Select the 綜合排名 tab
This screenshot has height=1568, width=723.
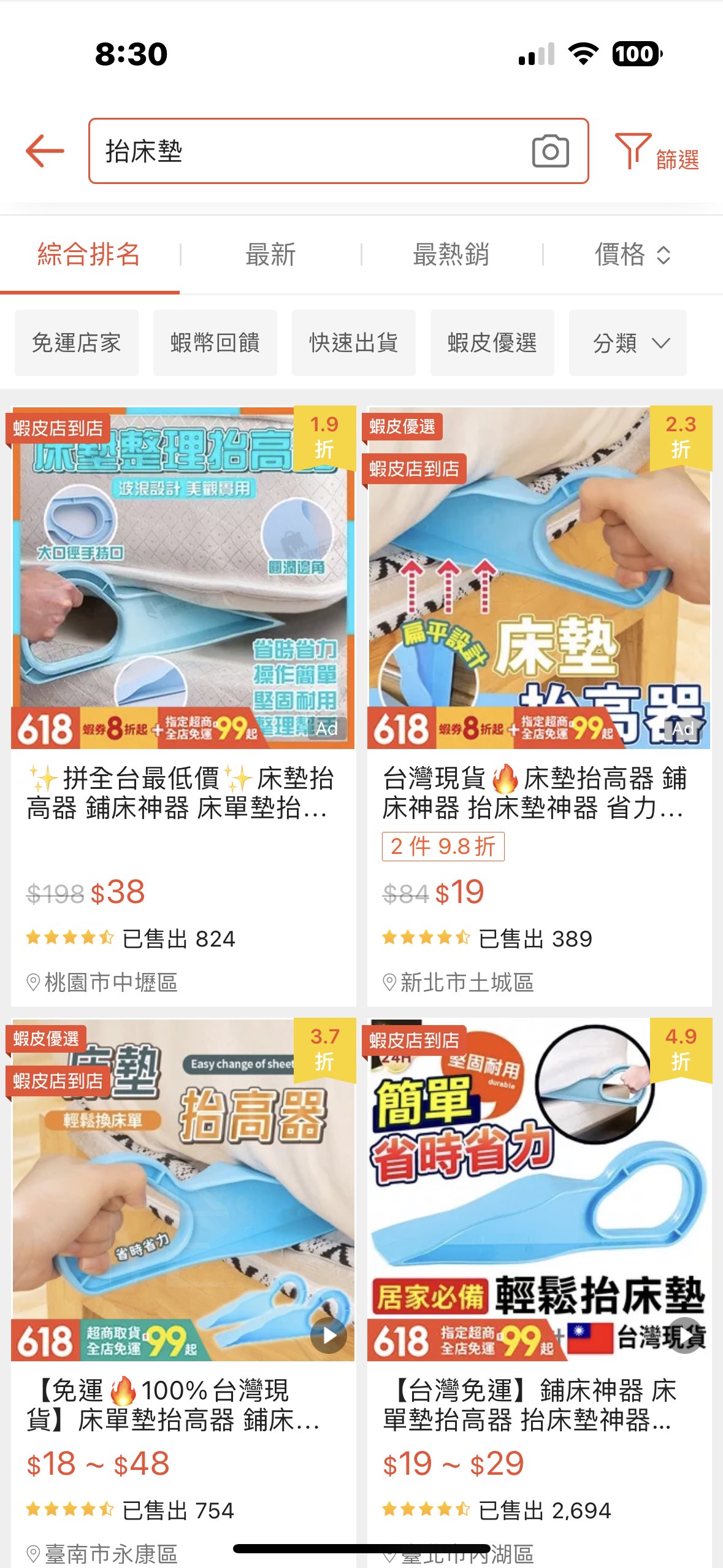pyautogui.click(x=89, y=255)
